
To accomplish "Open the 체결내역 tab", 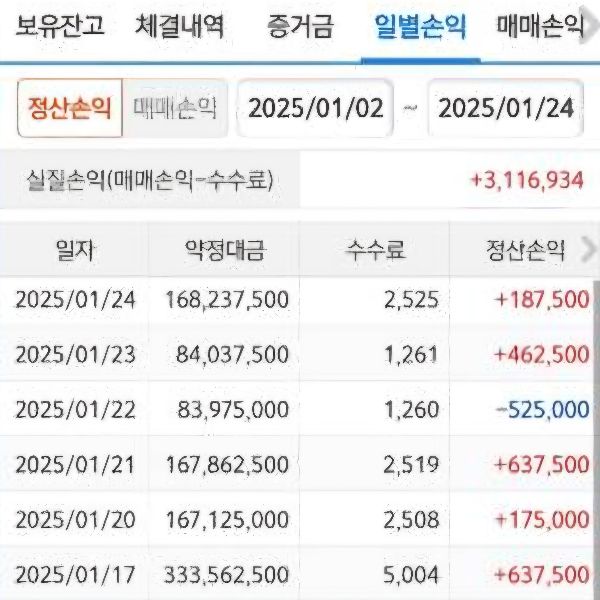I will 180,26.
